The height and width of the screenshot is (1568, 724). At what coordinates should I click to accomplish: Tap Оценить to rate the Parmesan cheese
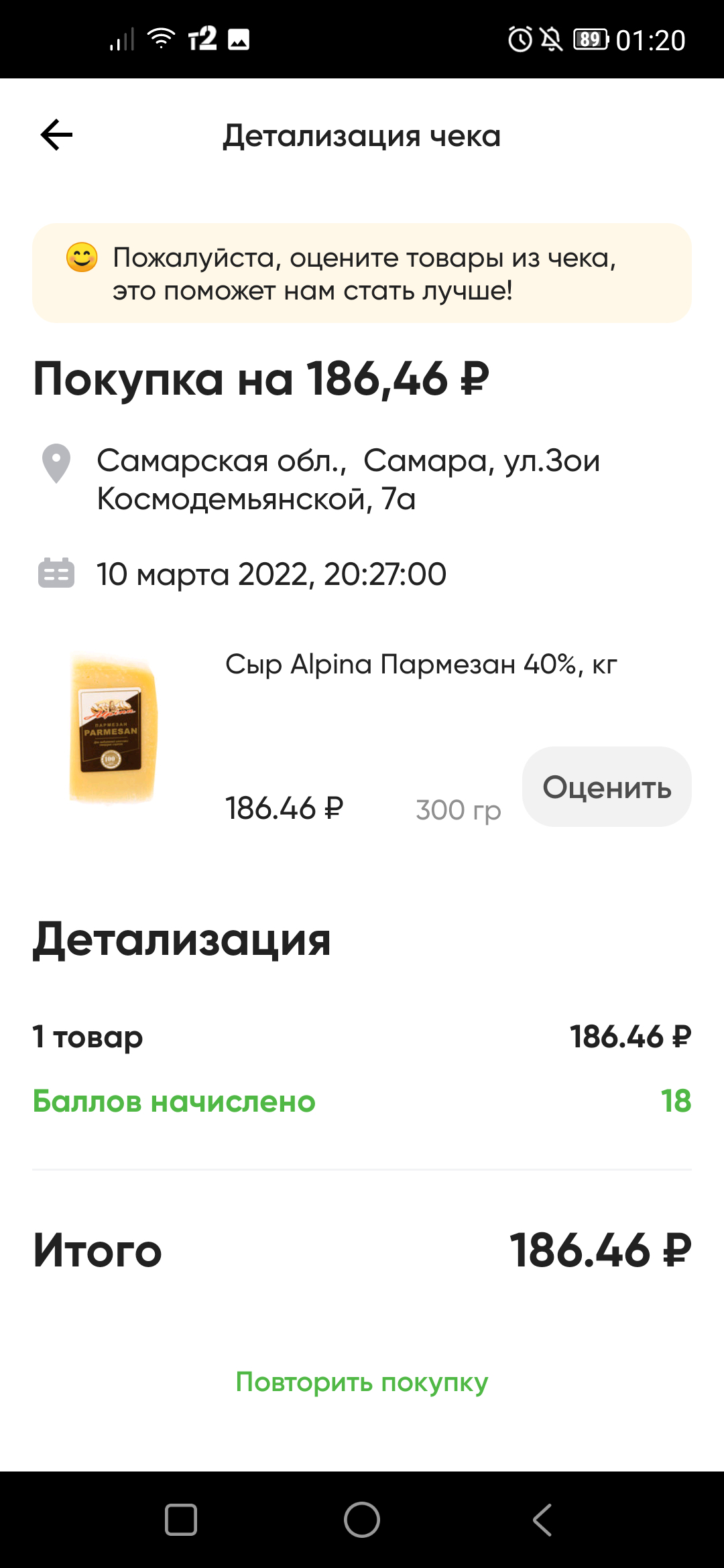607,787
